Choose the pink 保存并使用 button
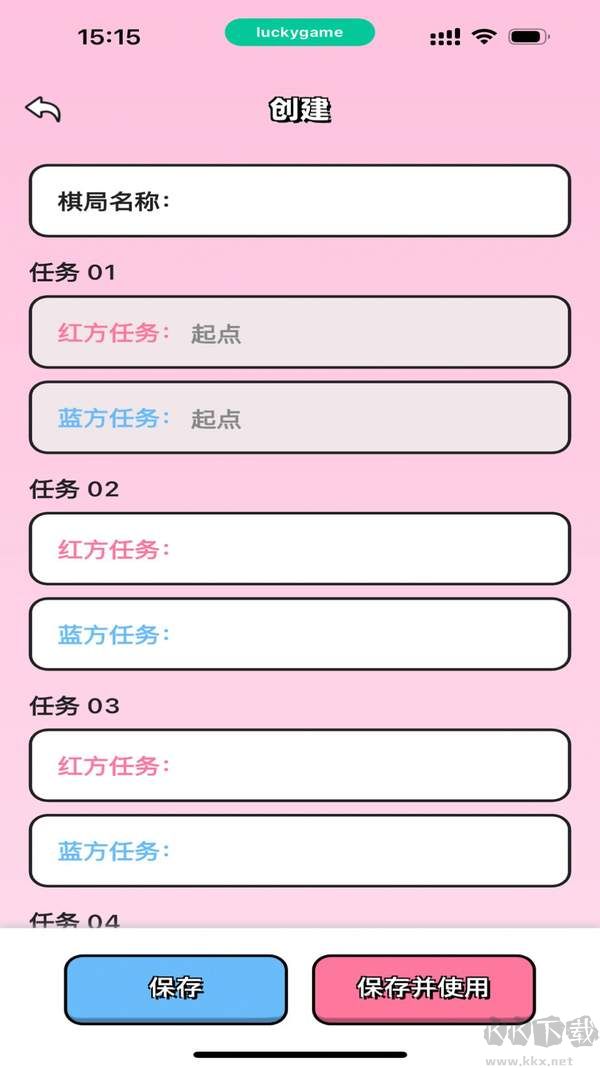The image size is (600, 1068). point(424,988)
